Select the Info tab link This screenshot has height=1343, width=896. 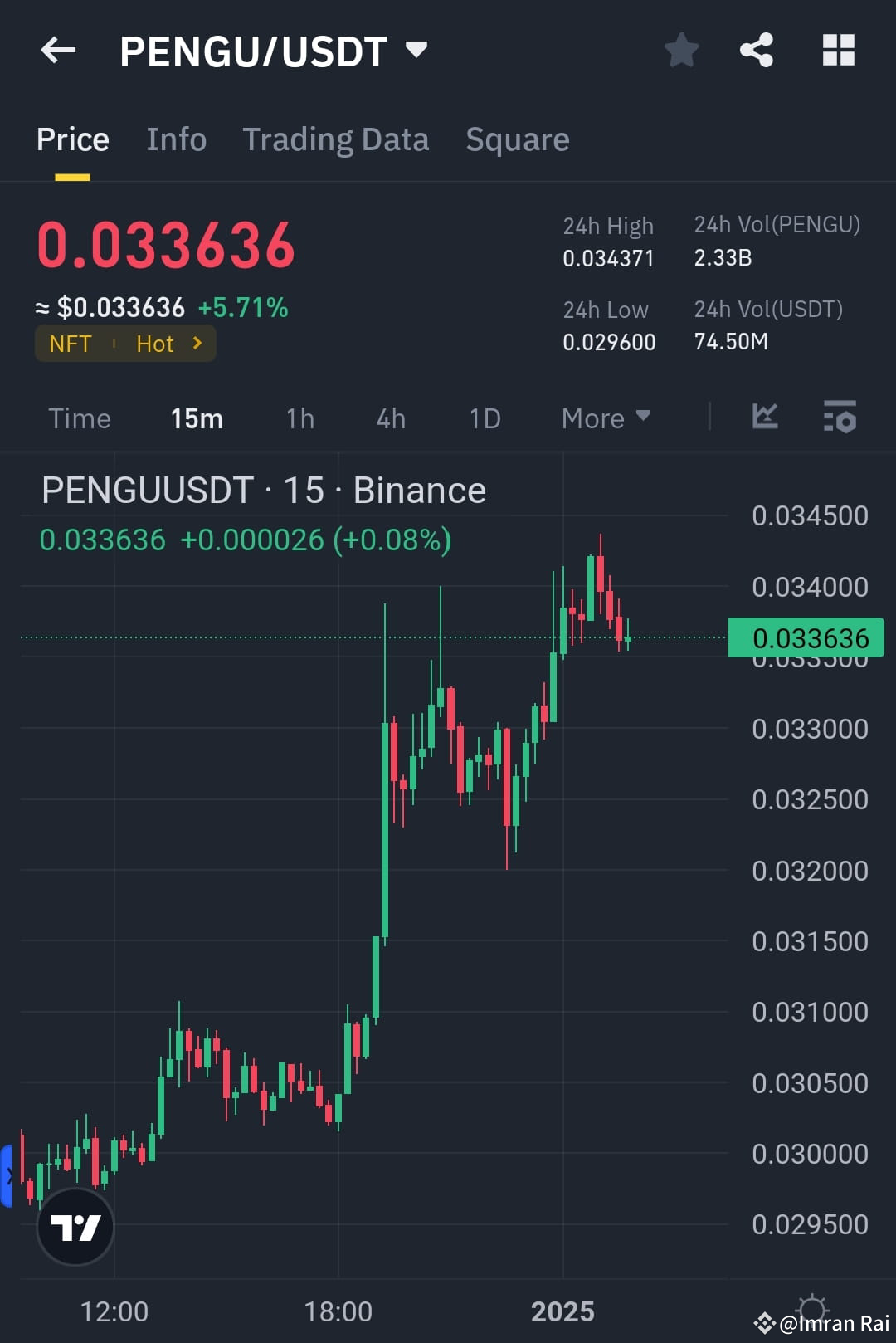pos(176,139)
